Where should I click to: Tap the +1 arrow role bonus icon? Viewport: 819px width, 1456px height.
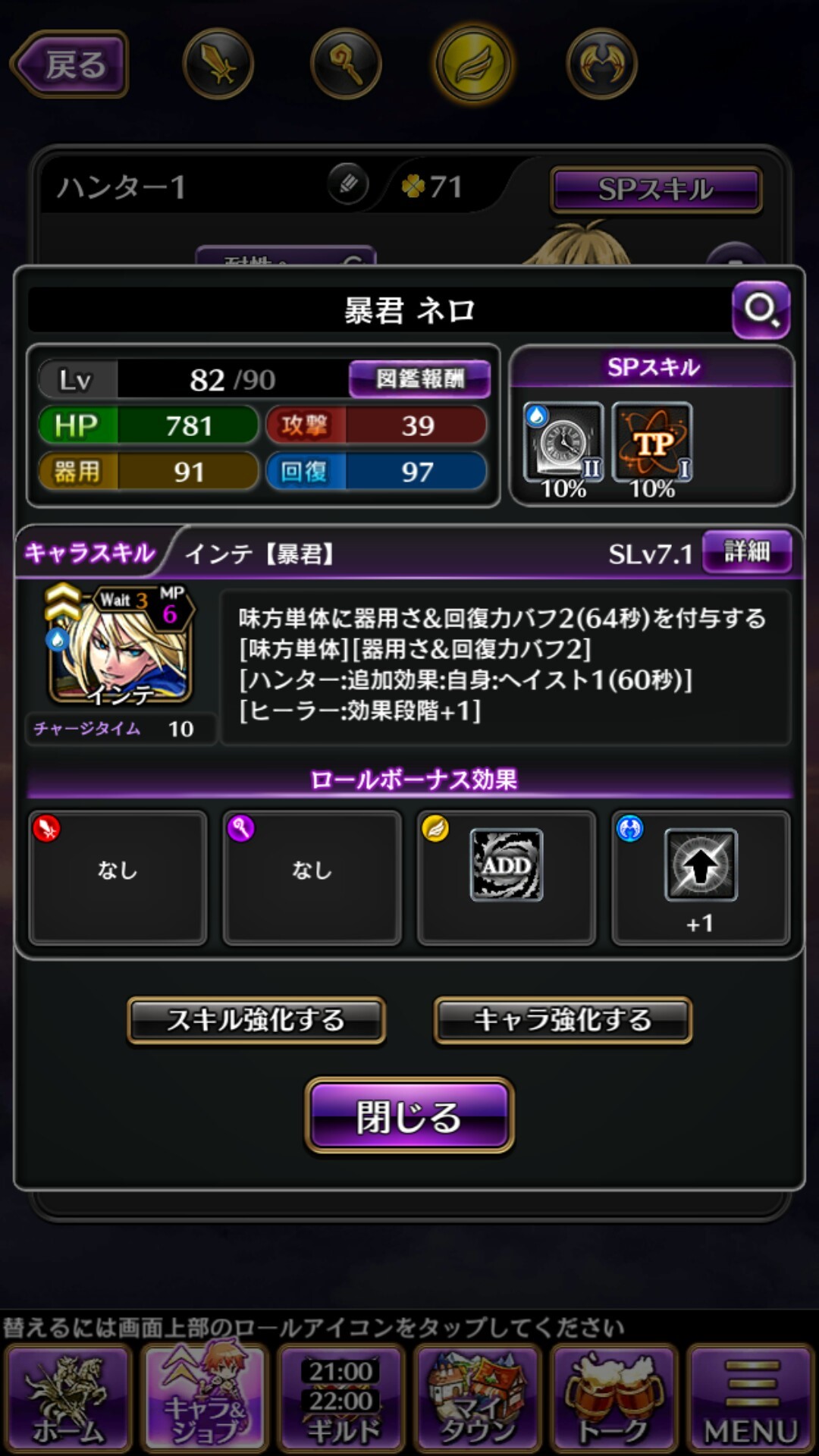(701, 864)
